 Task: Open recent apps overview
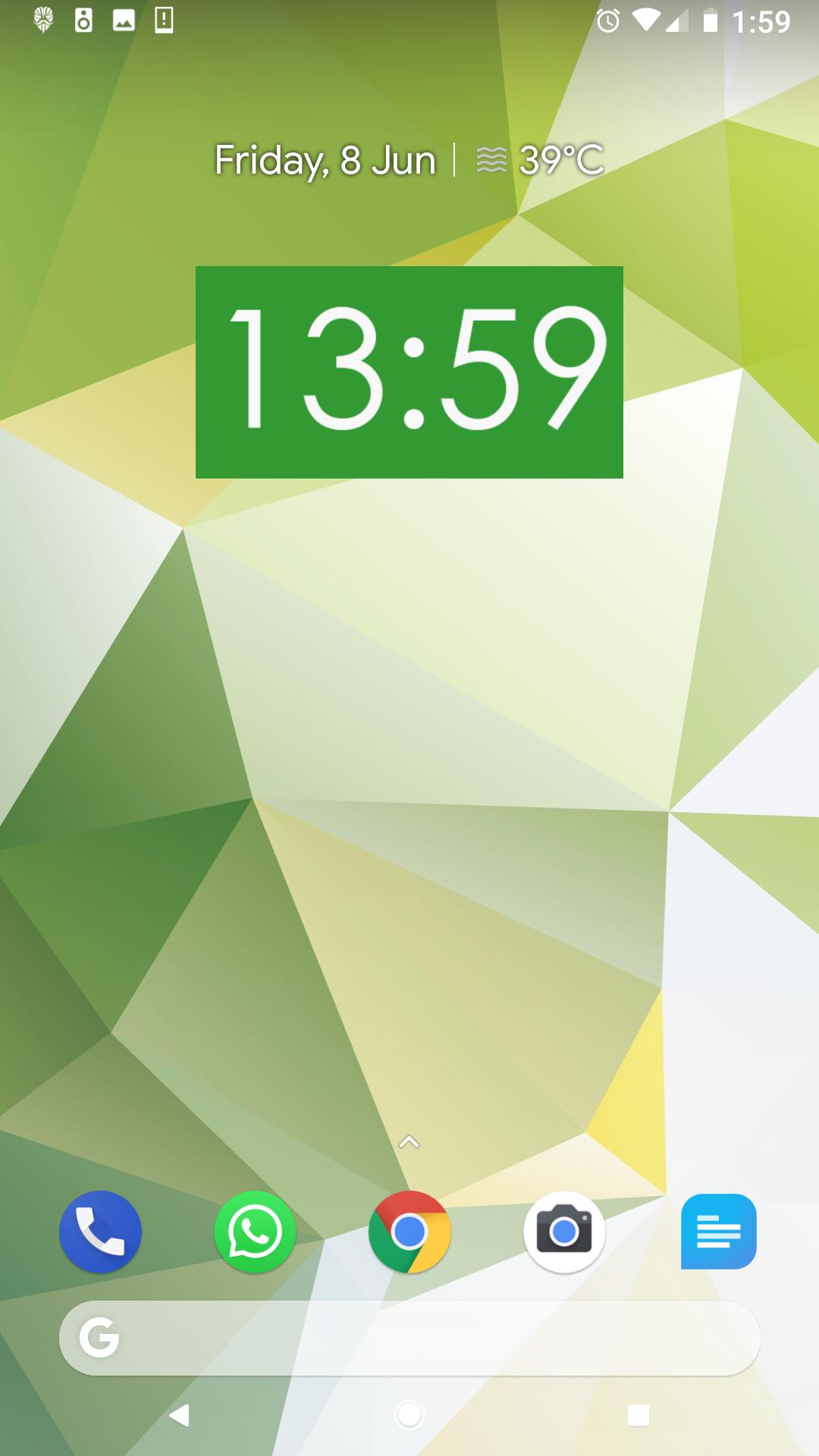tap(639, 1415)
